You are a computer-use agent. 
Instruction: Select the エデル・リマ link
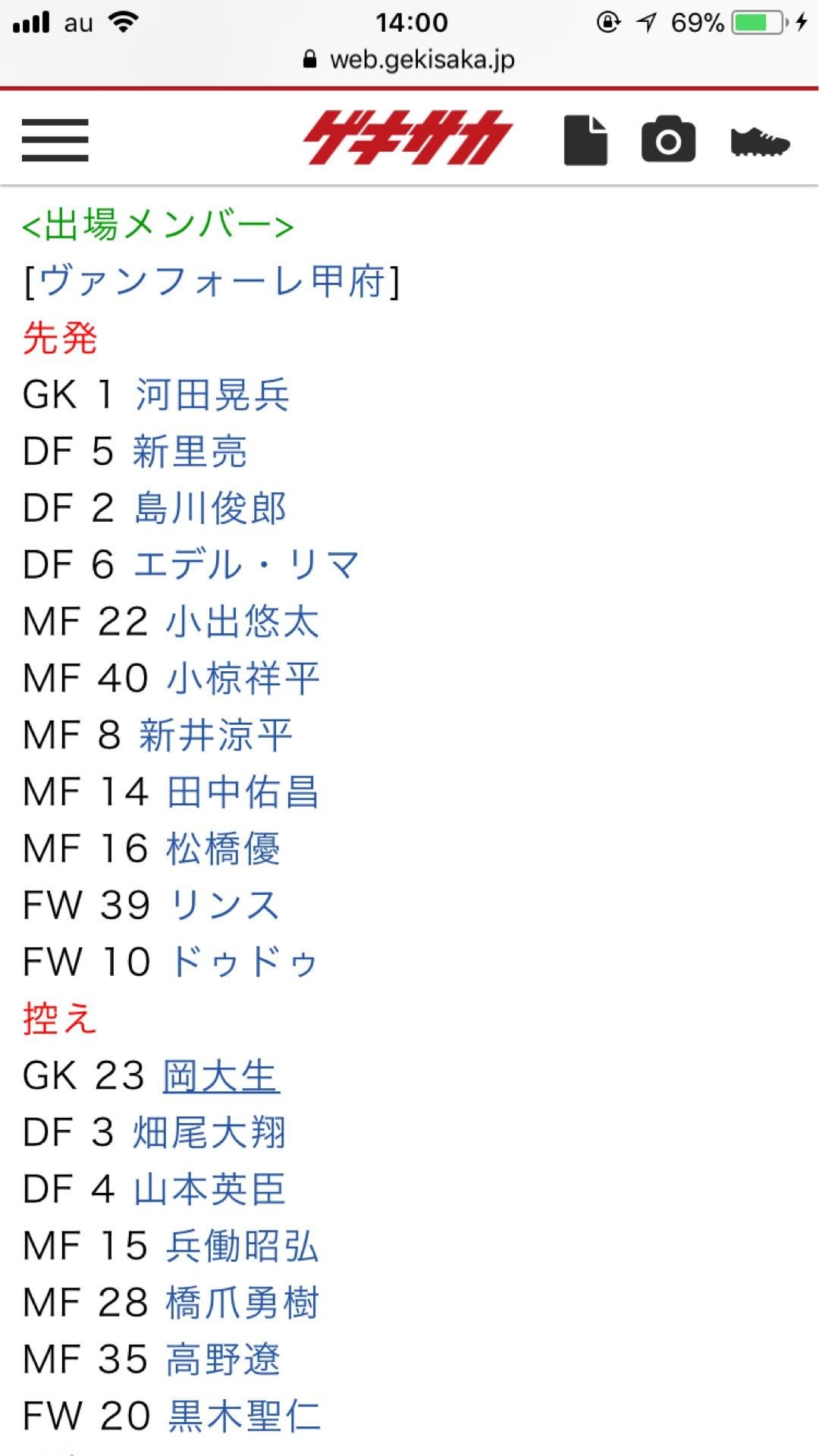pyautogui.click(x=246, y=565)
